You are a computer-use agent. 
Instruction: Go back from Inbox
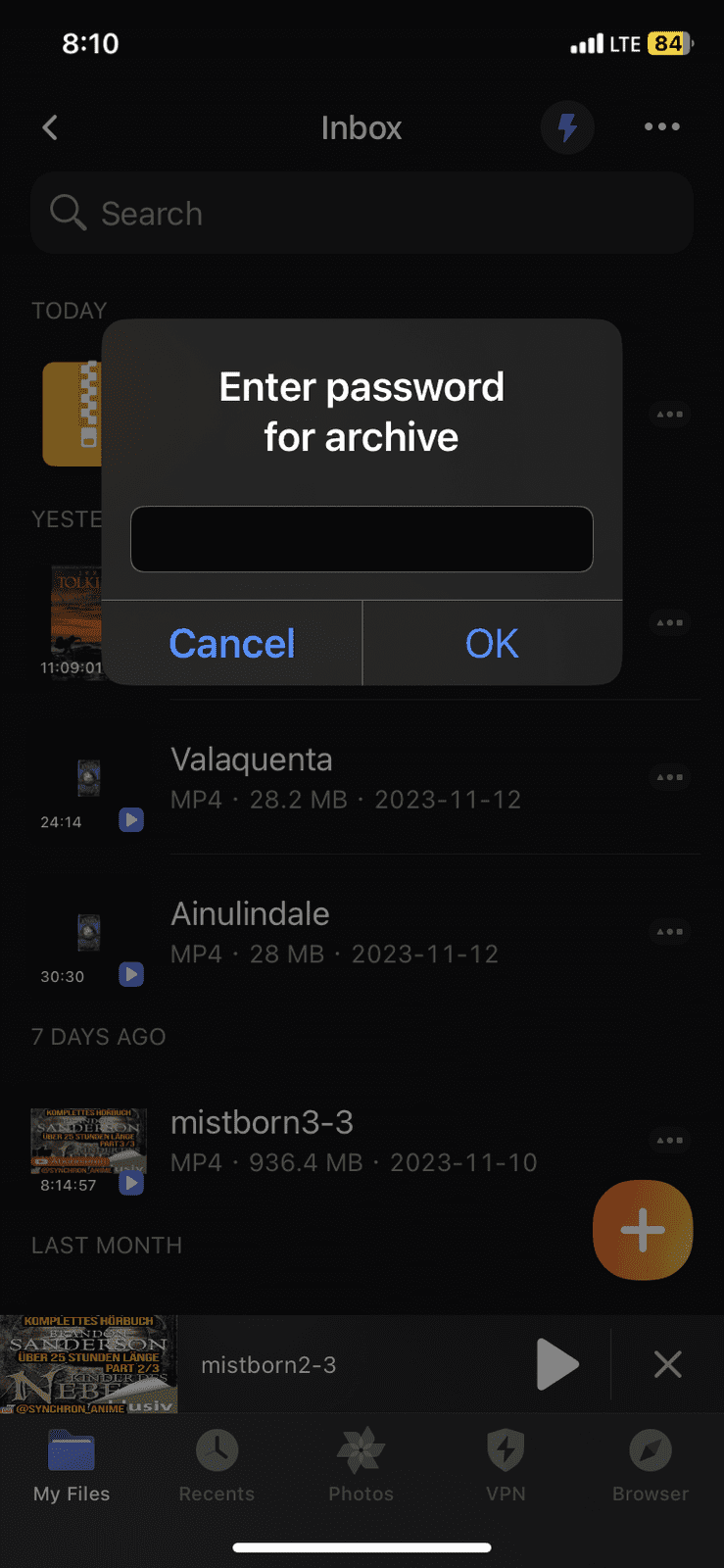click(51, 127)
